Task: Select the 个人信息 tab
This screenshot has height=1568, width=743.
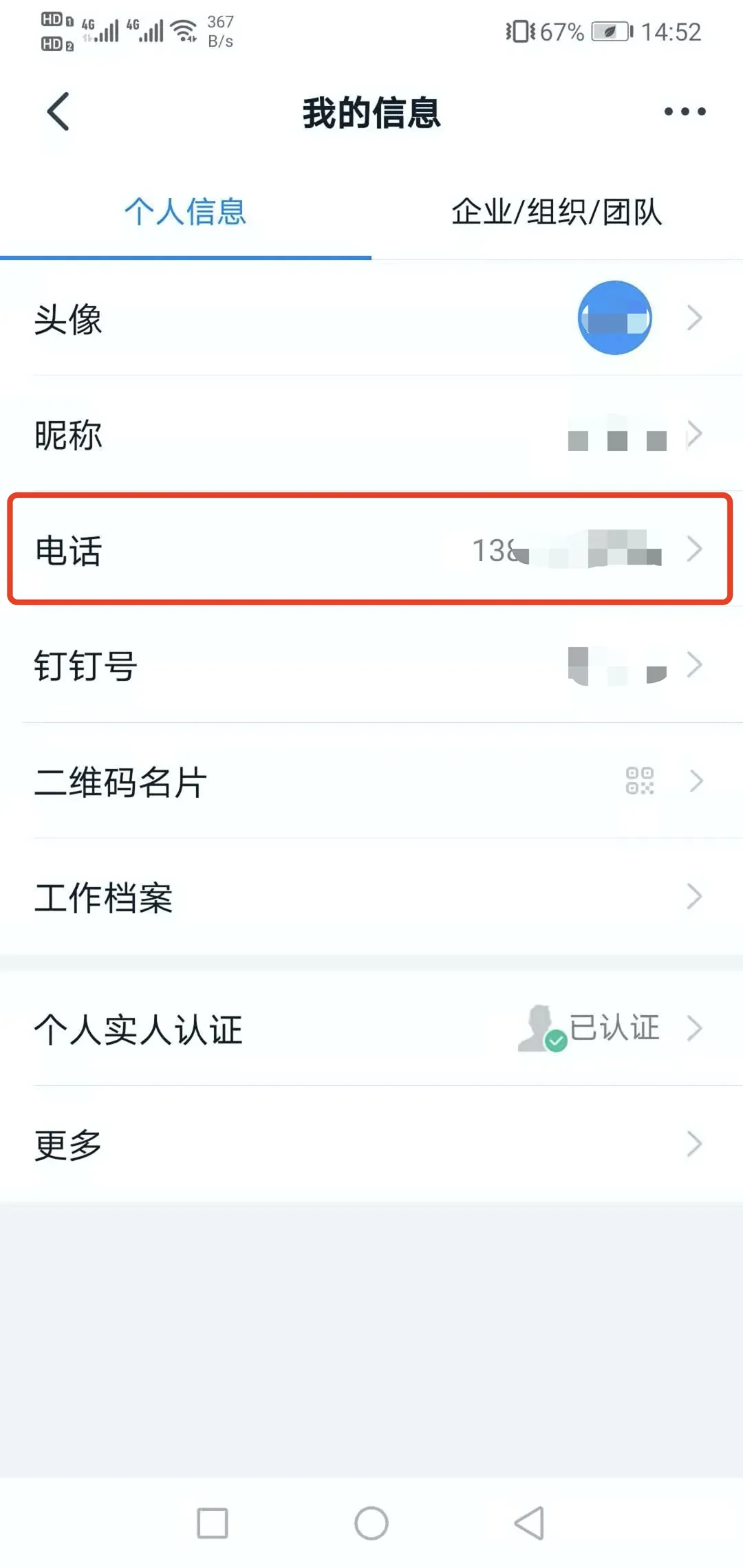Action: point(185,211)
